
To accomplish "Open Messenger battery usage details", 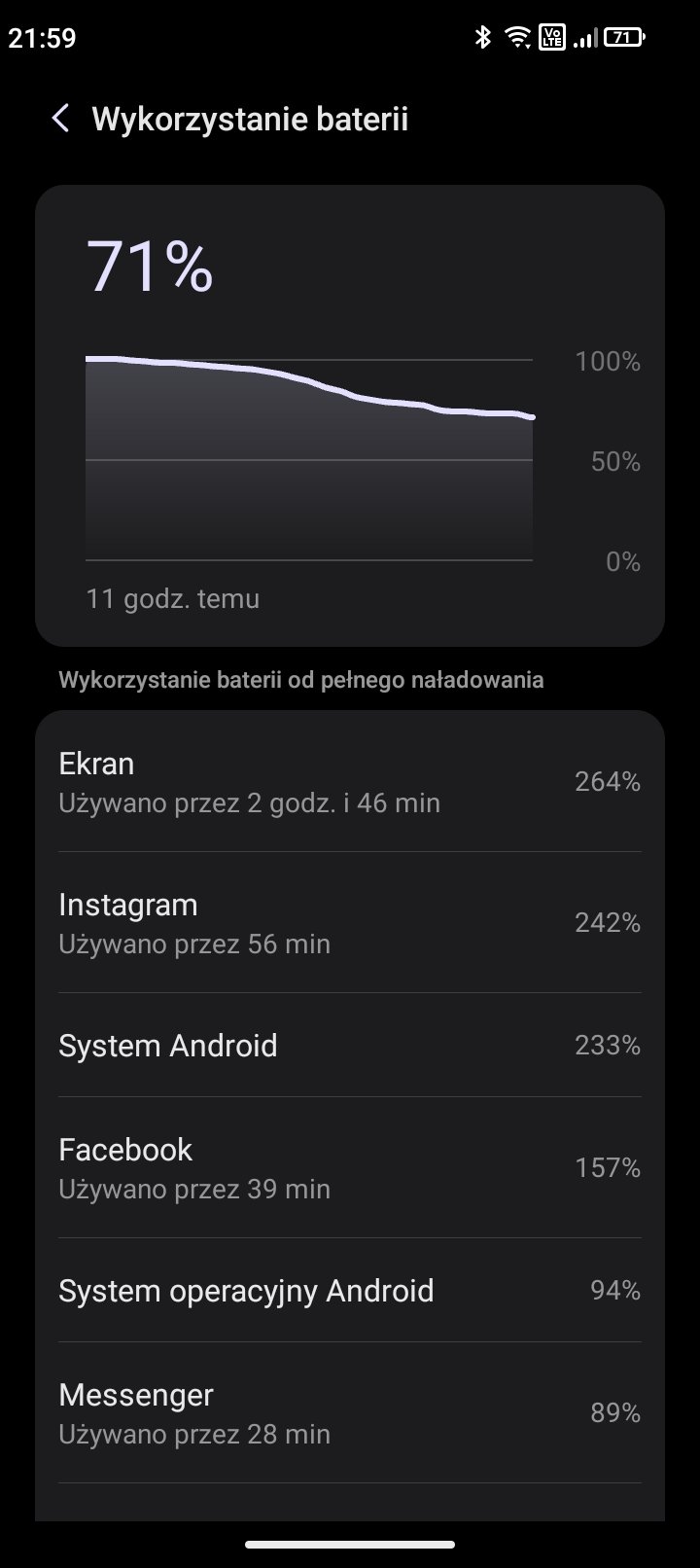I will [350, 1412].
